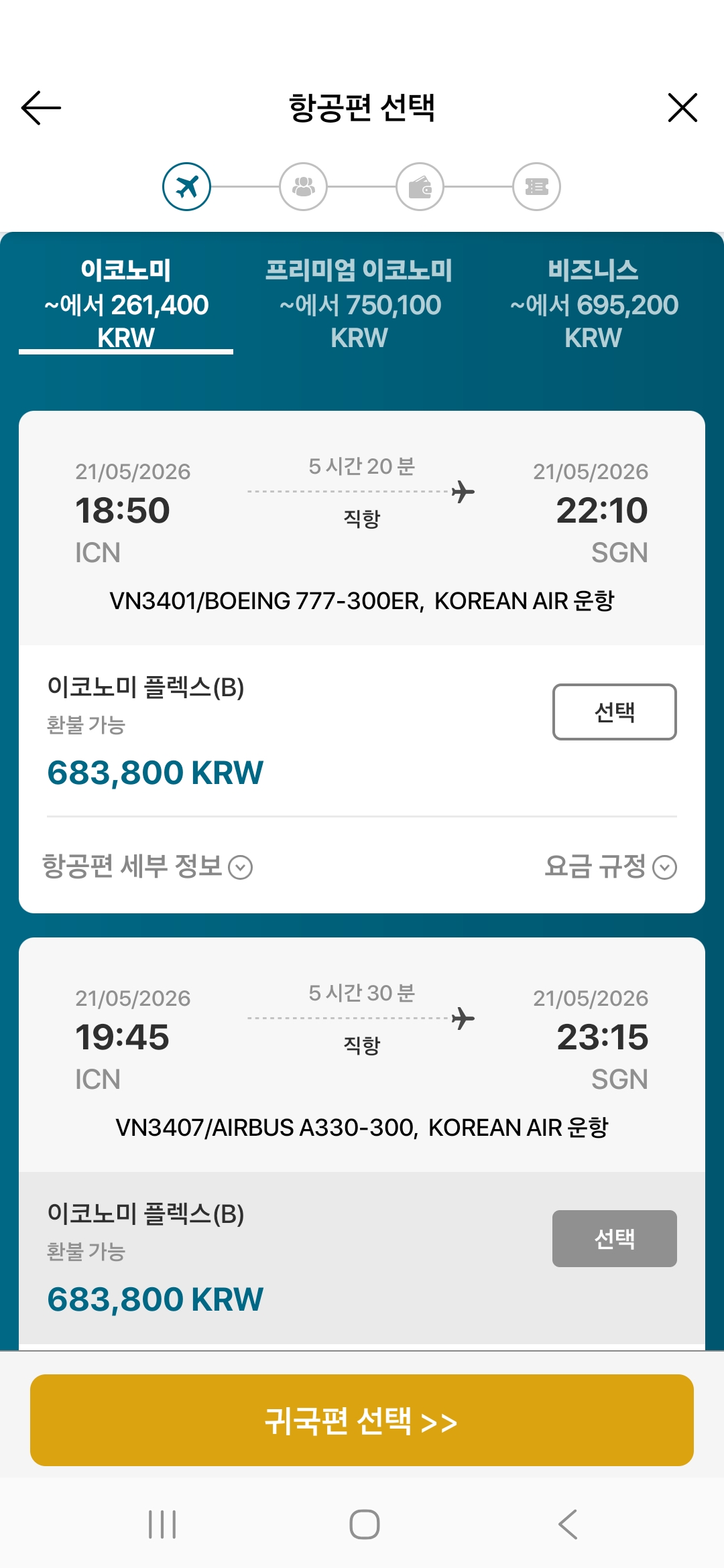Expand 항공편 세부 정보 for flight VN3401

click(147, 866)
